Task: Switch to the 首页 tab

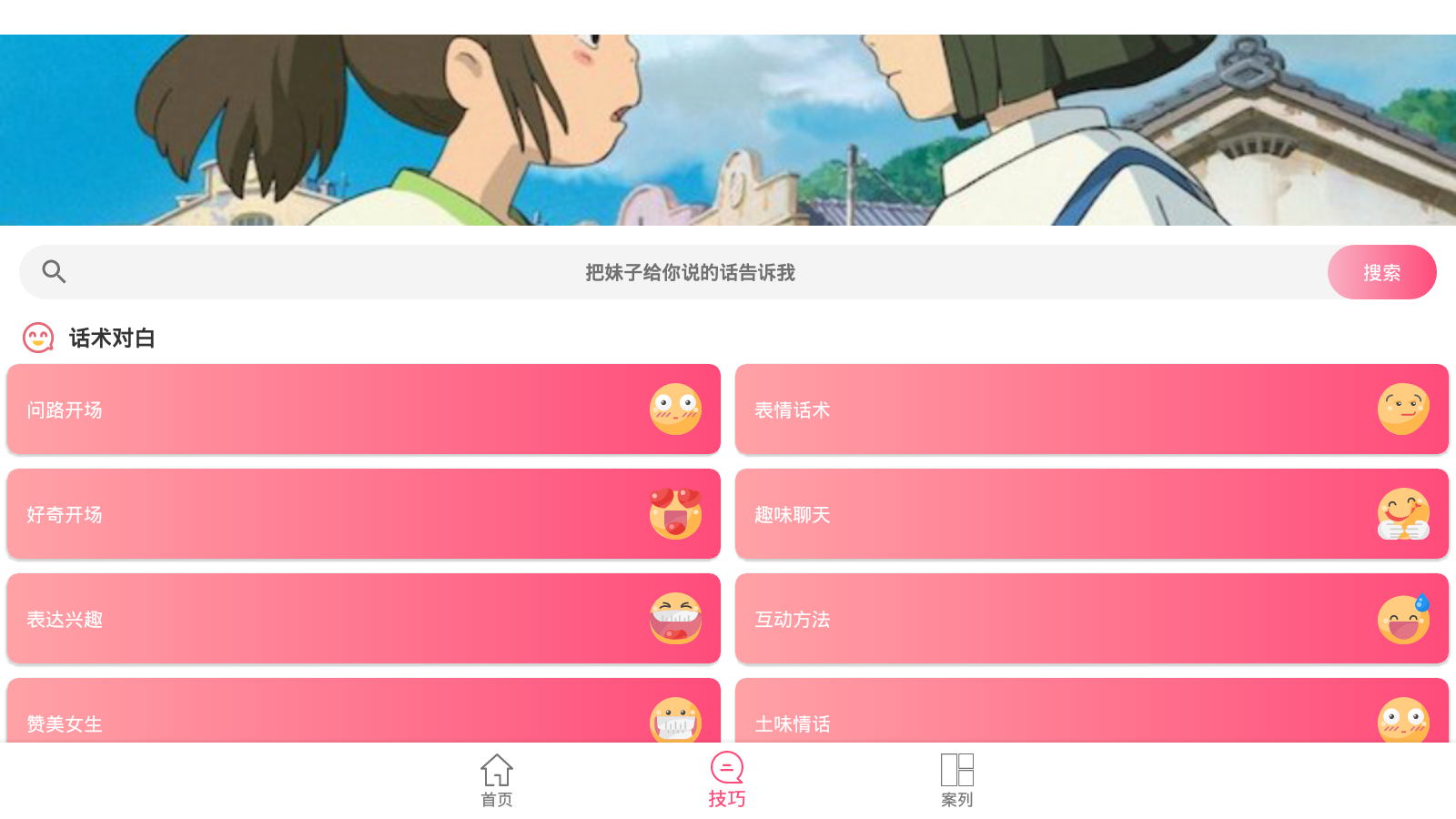Action: [497, 781]
